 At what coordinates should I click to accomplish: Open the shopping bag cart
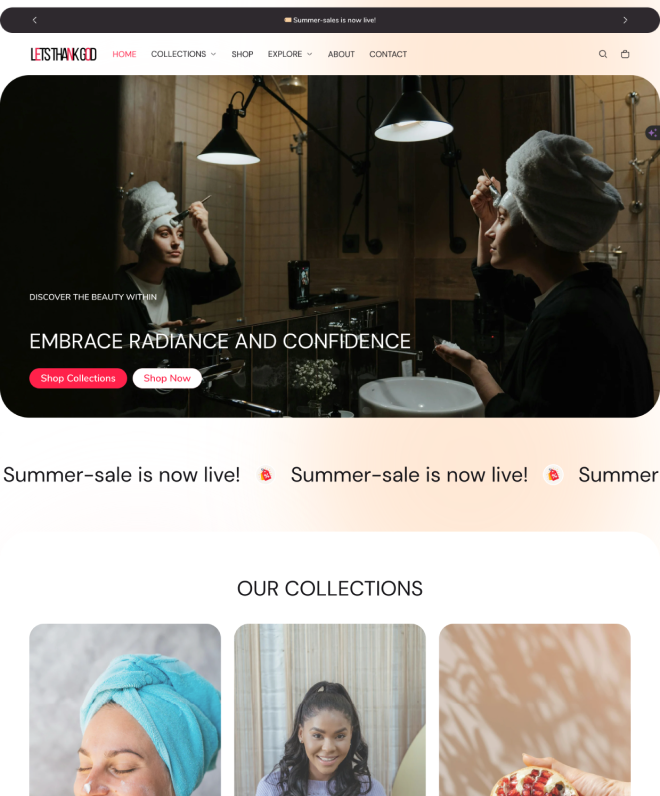click(625, 54)
